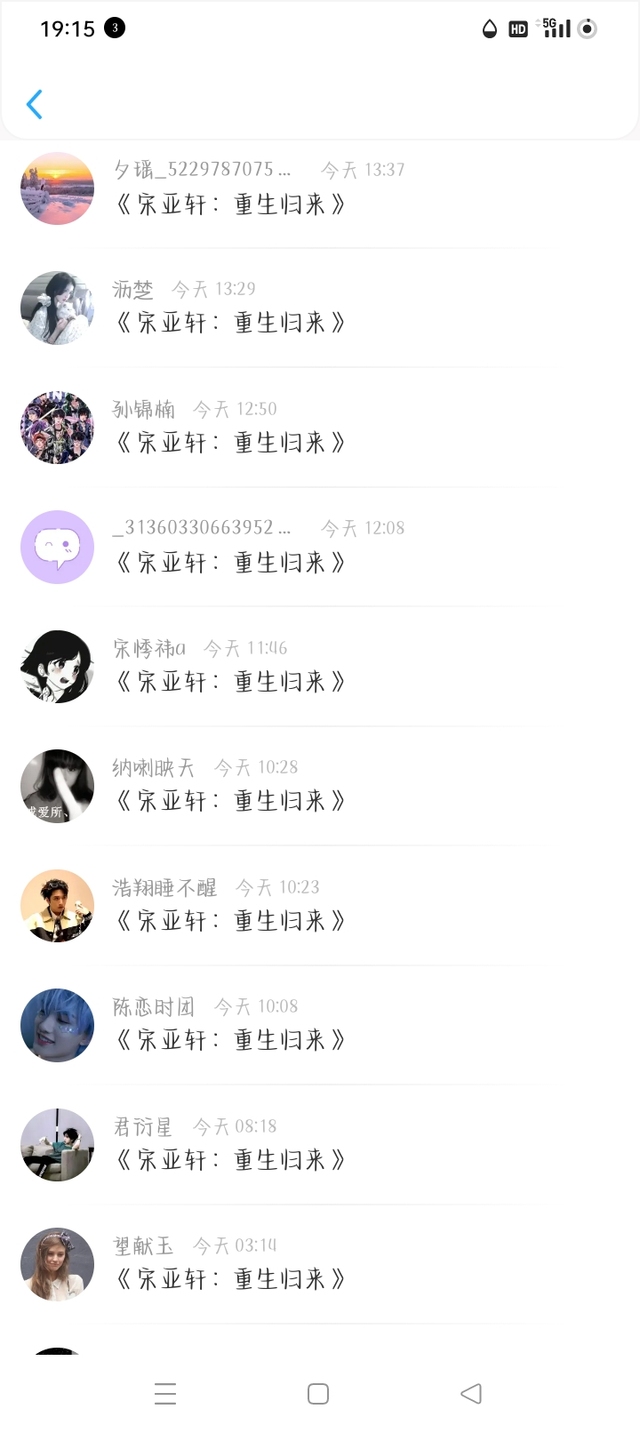The height and width of the screenshot is (1433, 640).
Task: Open 浩翔睡不醒's entry from 10:23
Action: (x=320, y=905)
